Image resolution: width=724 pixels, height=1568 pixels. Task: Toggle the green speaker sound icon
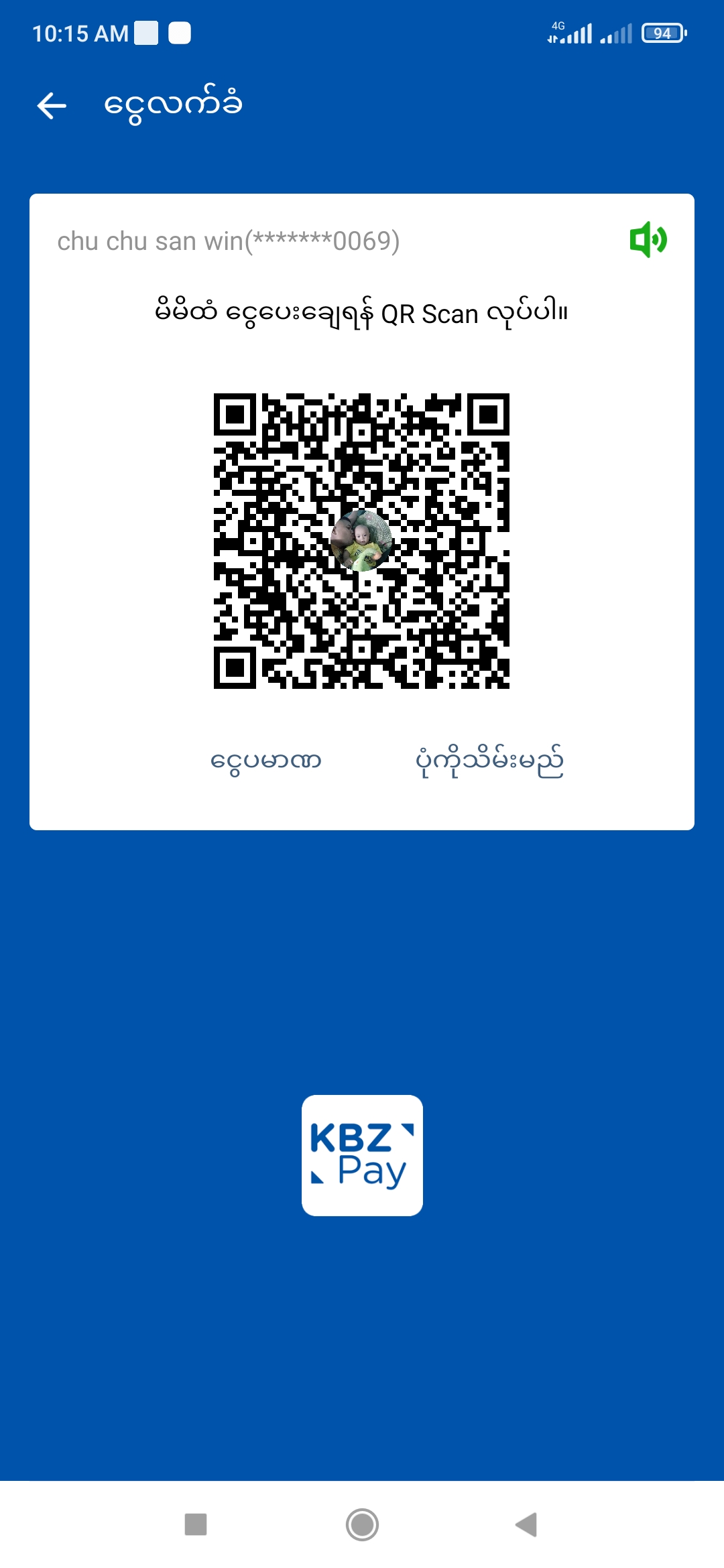coord(648,239)
